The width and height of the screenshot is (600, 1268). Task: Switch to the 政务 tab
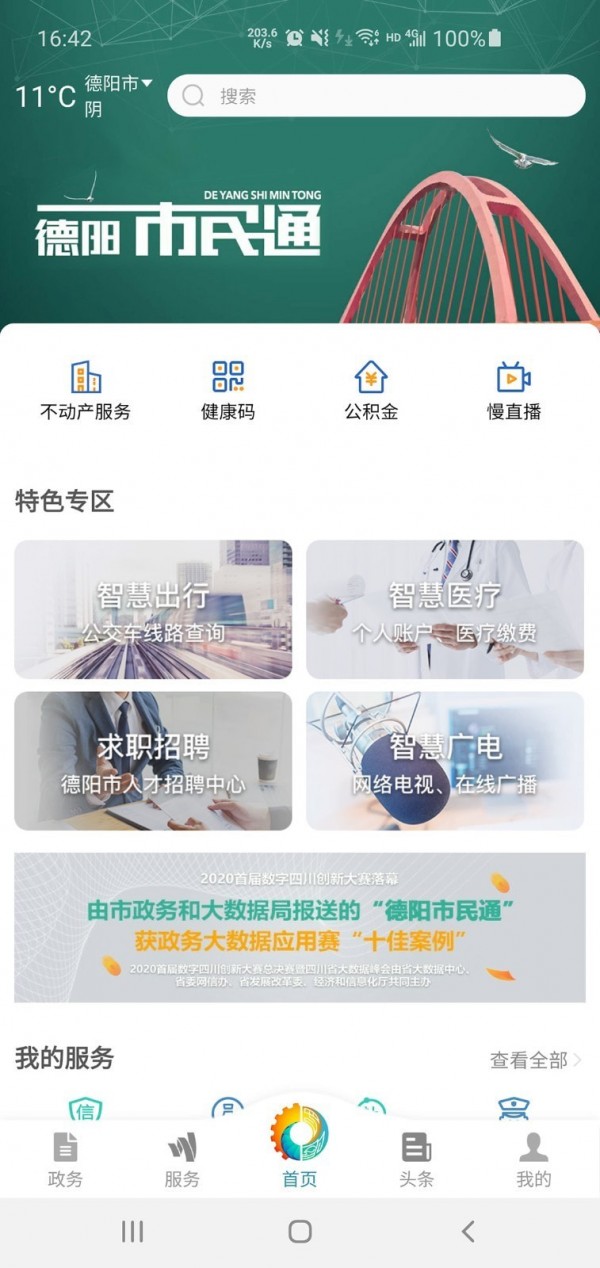pos(65,1160)
